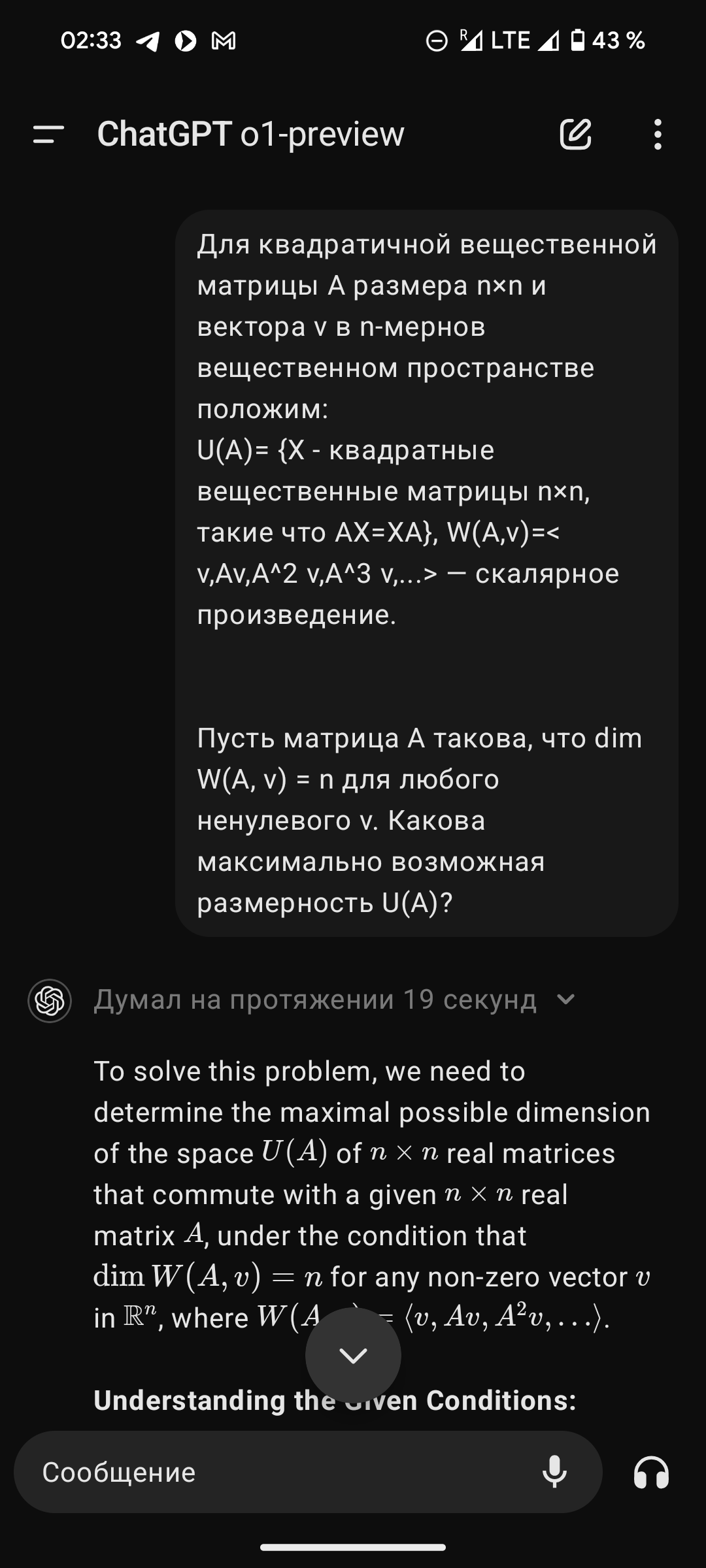706x1568 pixels.
Task: Tap the microphone for voice dictation
Action: pyautogui.click(x=554, y=1472)
